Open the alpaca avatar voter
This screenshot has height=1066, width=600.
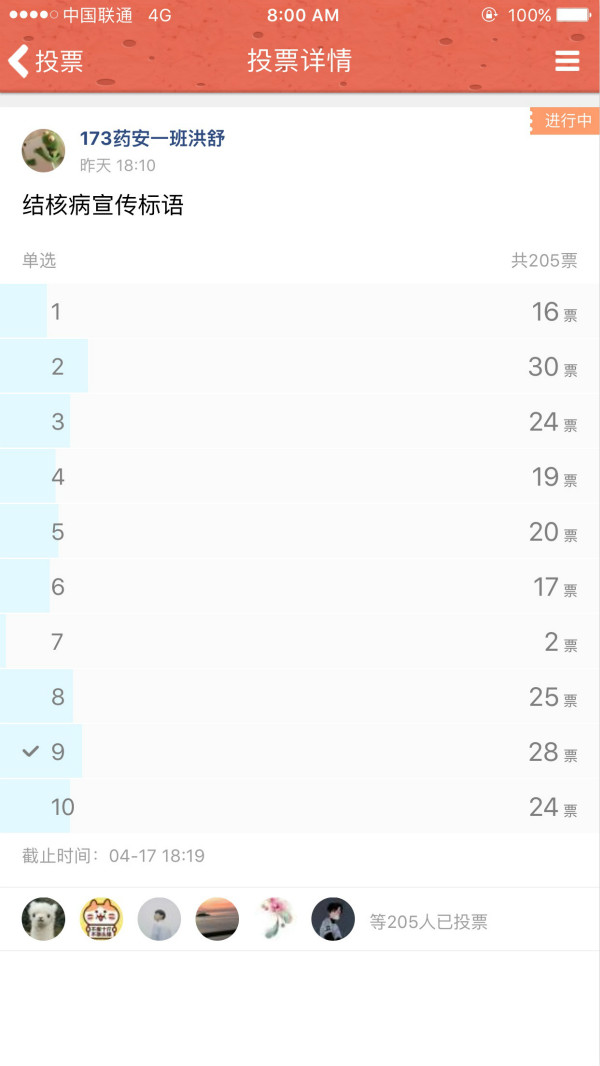43,919
